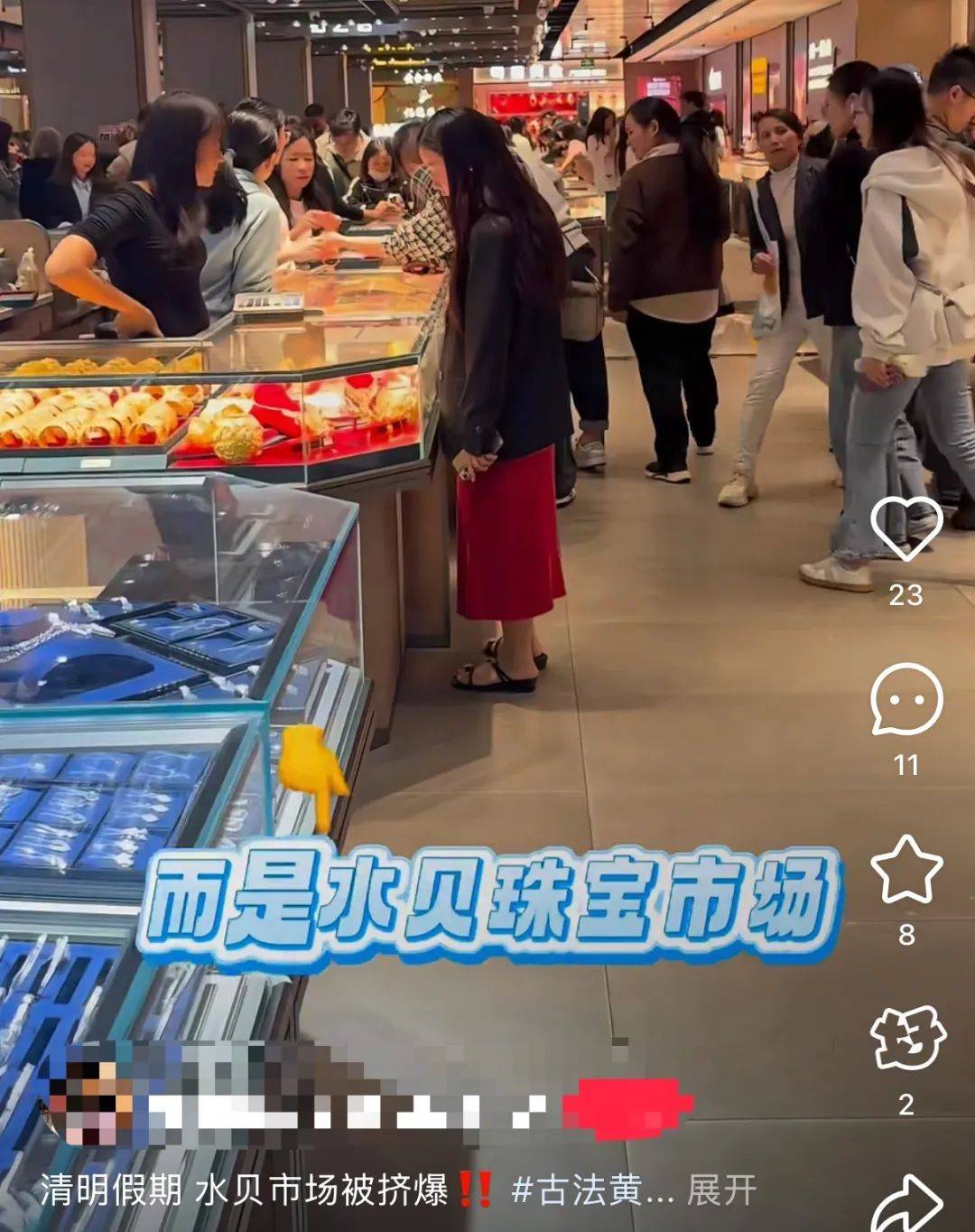This screenshot has width=975, height=1232.
Task: Share this video via the arrow icon
Action: [906, 1206]
